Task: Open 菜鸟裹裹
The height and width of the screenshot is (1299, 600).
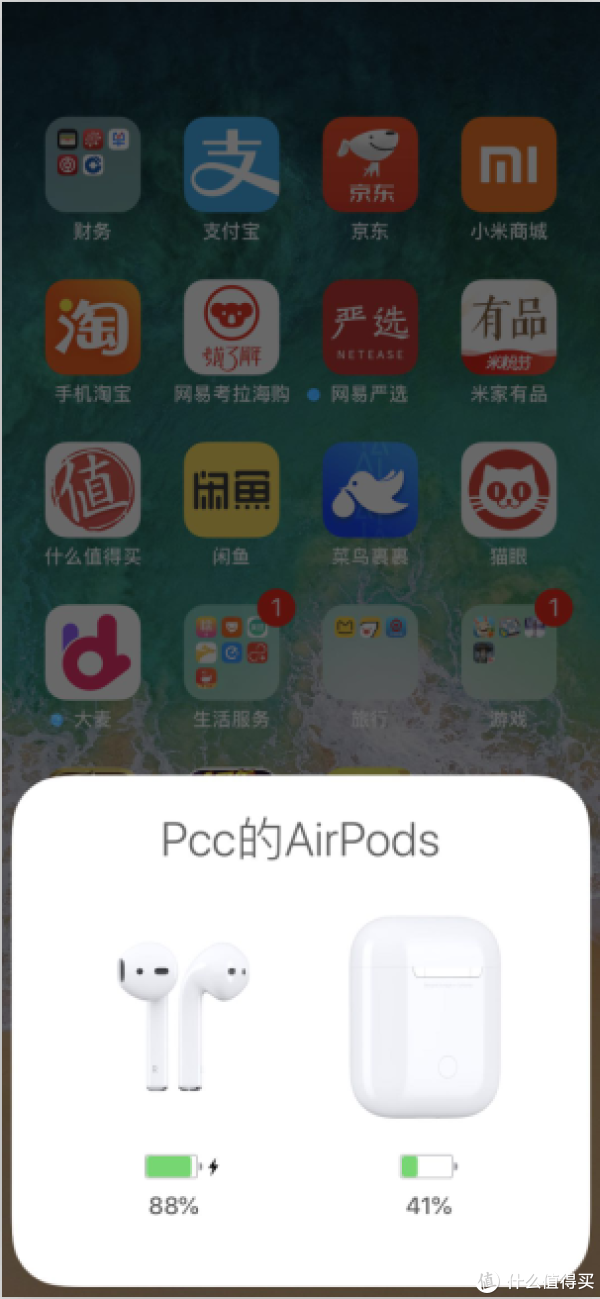Action: (x=370, y=490)
